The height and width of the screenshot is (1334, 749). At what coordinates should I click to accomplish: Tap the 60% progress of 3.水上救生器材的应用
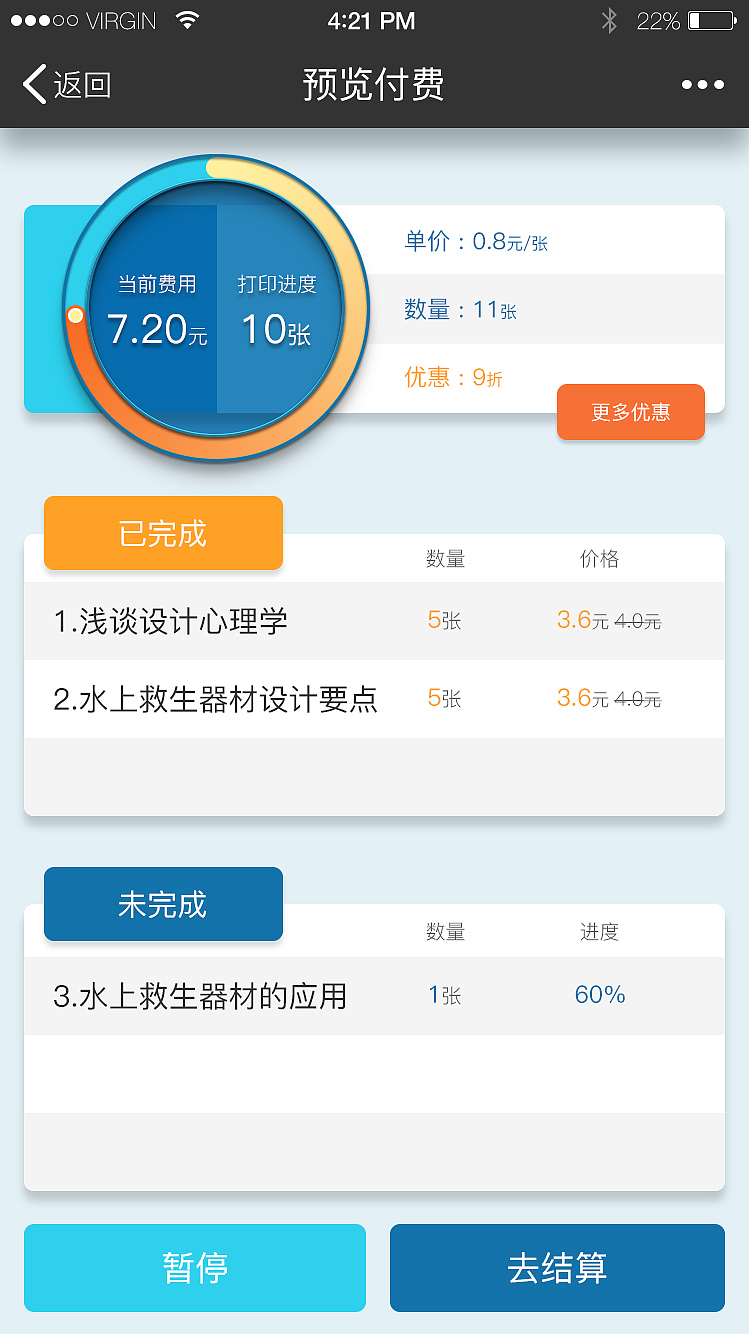coord(599,995)
